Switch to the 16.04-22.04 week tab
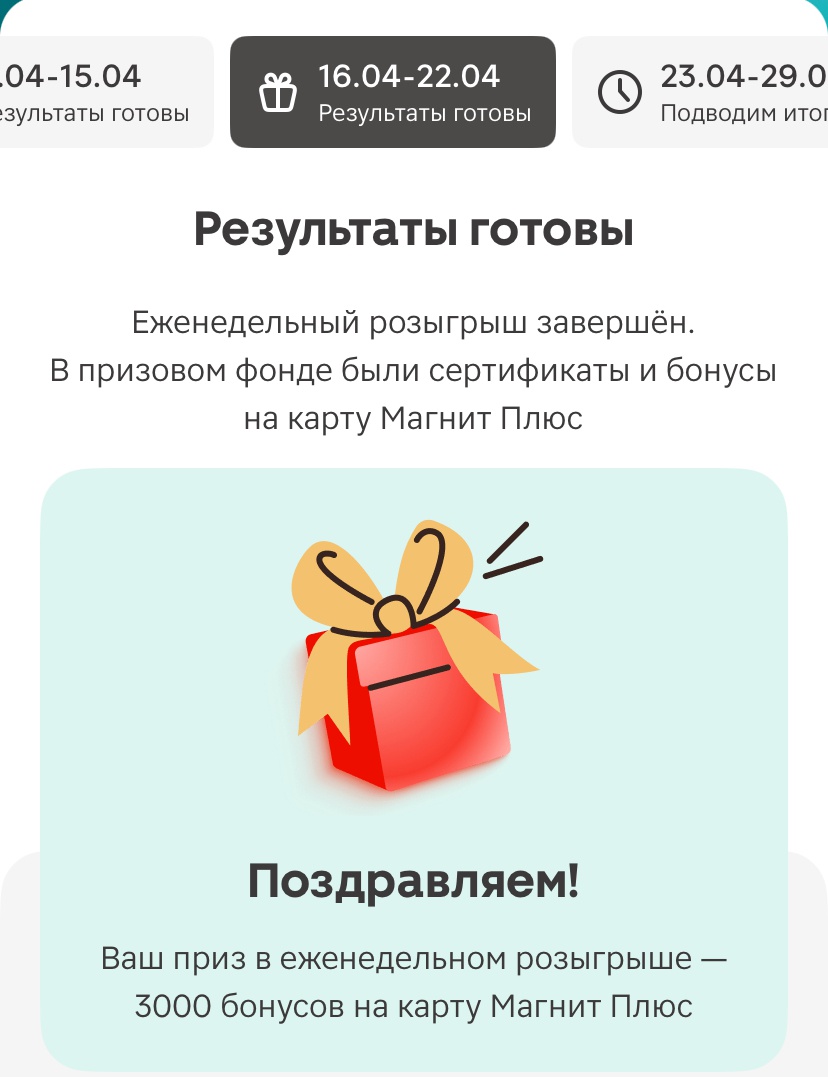This screenshot has width=828, height=1077. point(392,92)
